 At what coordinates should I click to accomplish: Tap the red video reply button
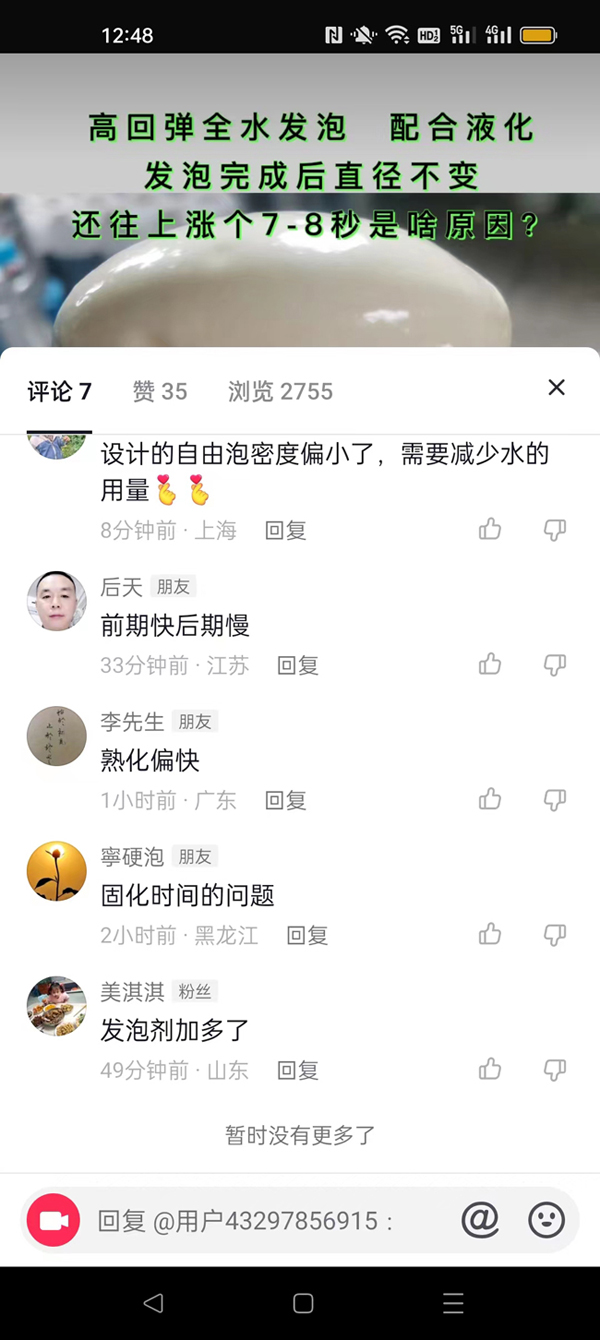click(x=53, y=1220)
